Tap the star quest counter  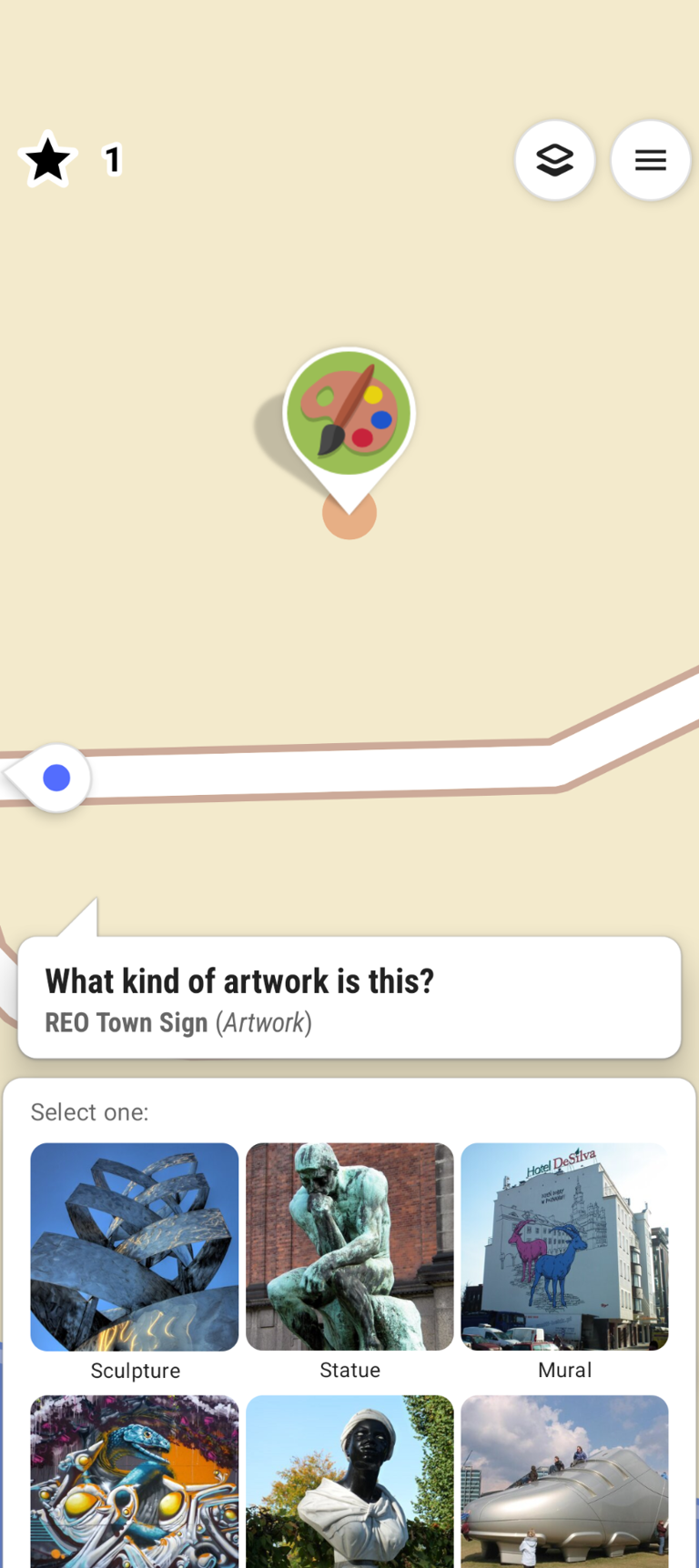(x=70, y=160)
